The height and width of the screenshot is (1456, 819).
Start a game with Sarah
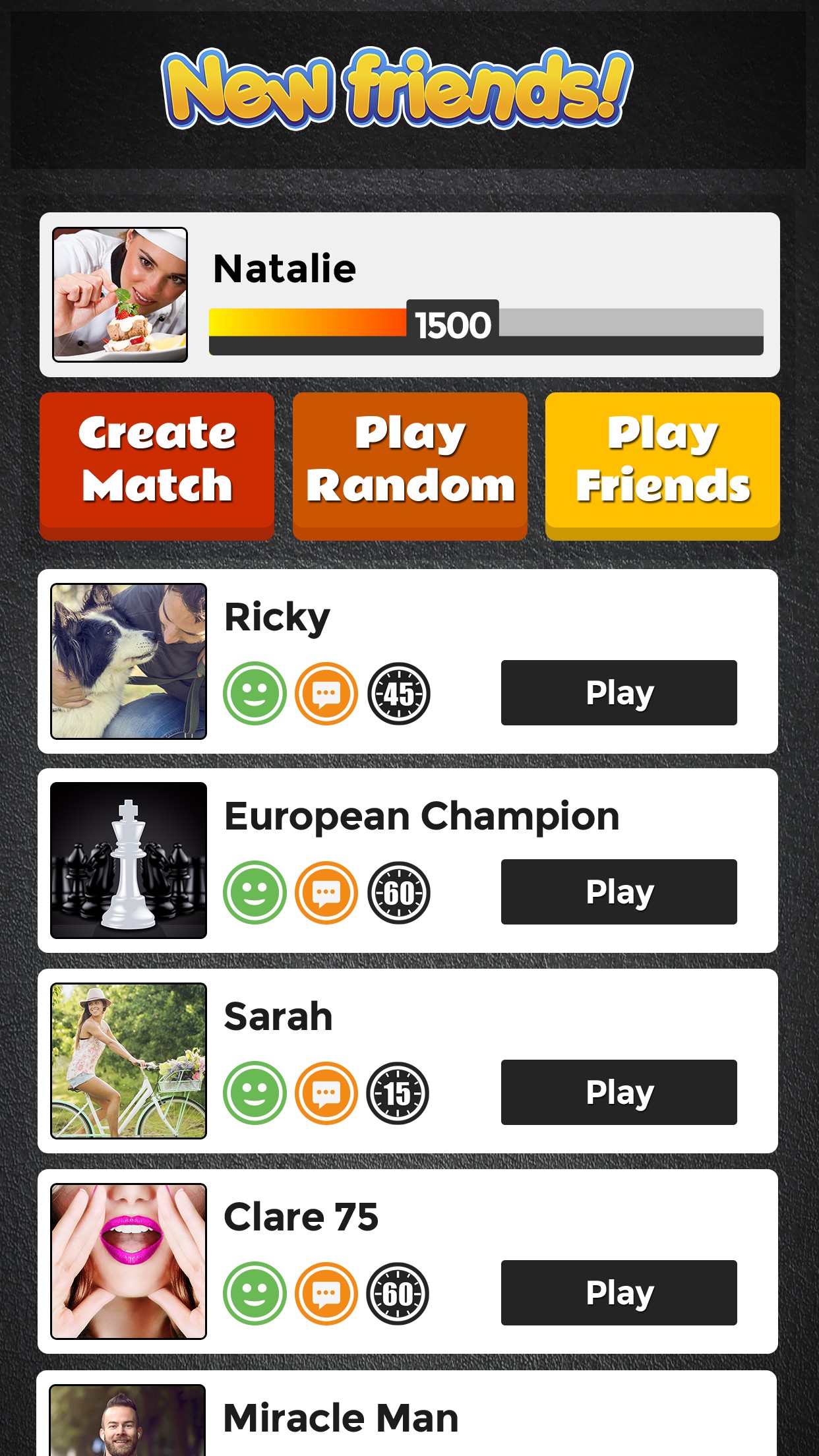tap(619, 1092)
